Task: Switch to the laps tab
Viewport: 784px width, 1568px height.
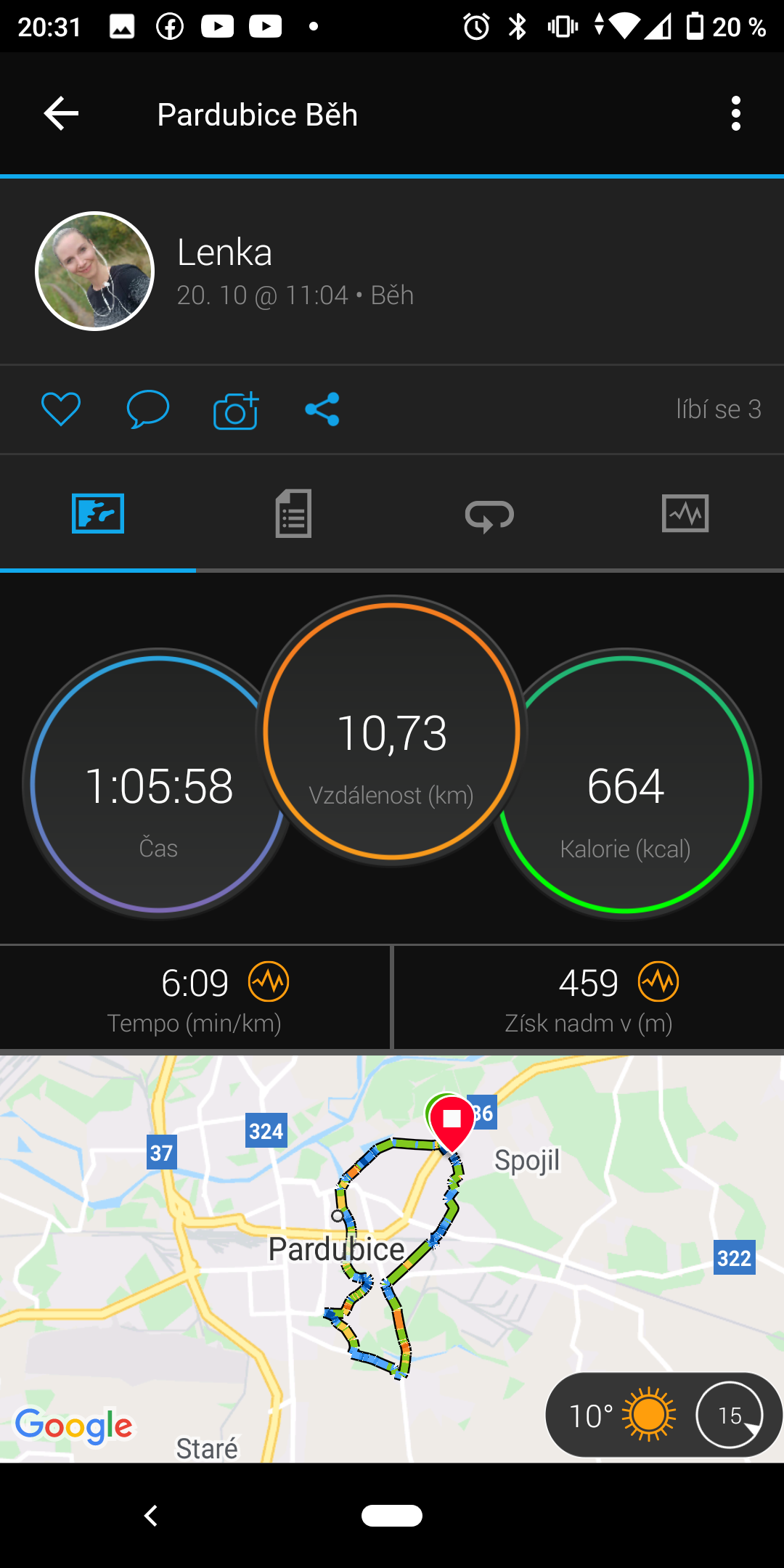Action: (489, 515)
